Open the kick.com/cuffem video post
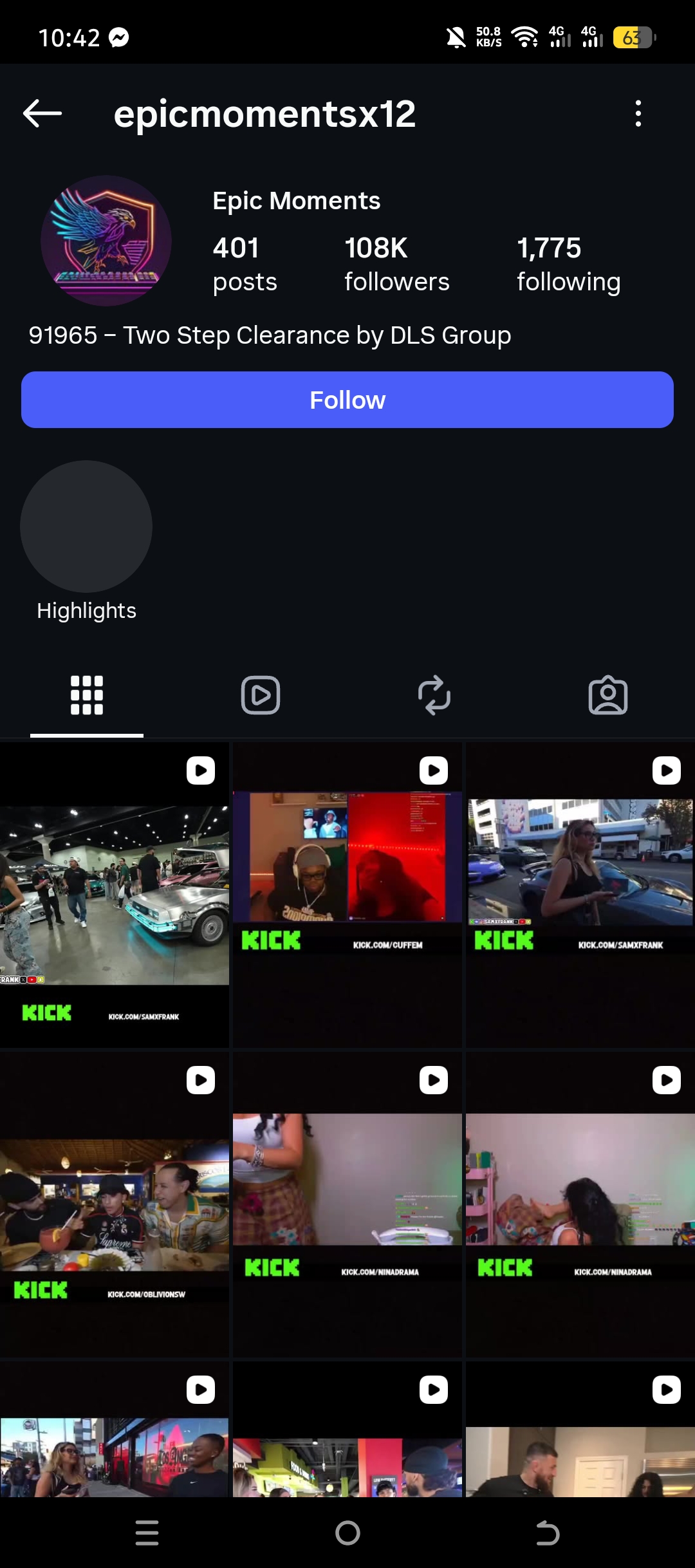 tap(347, 895)
